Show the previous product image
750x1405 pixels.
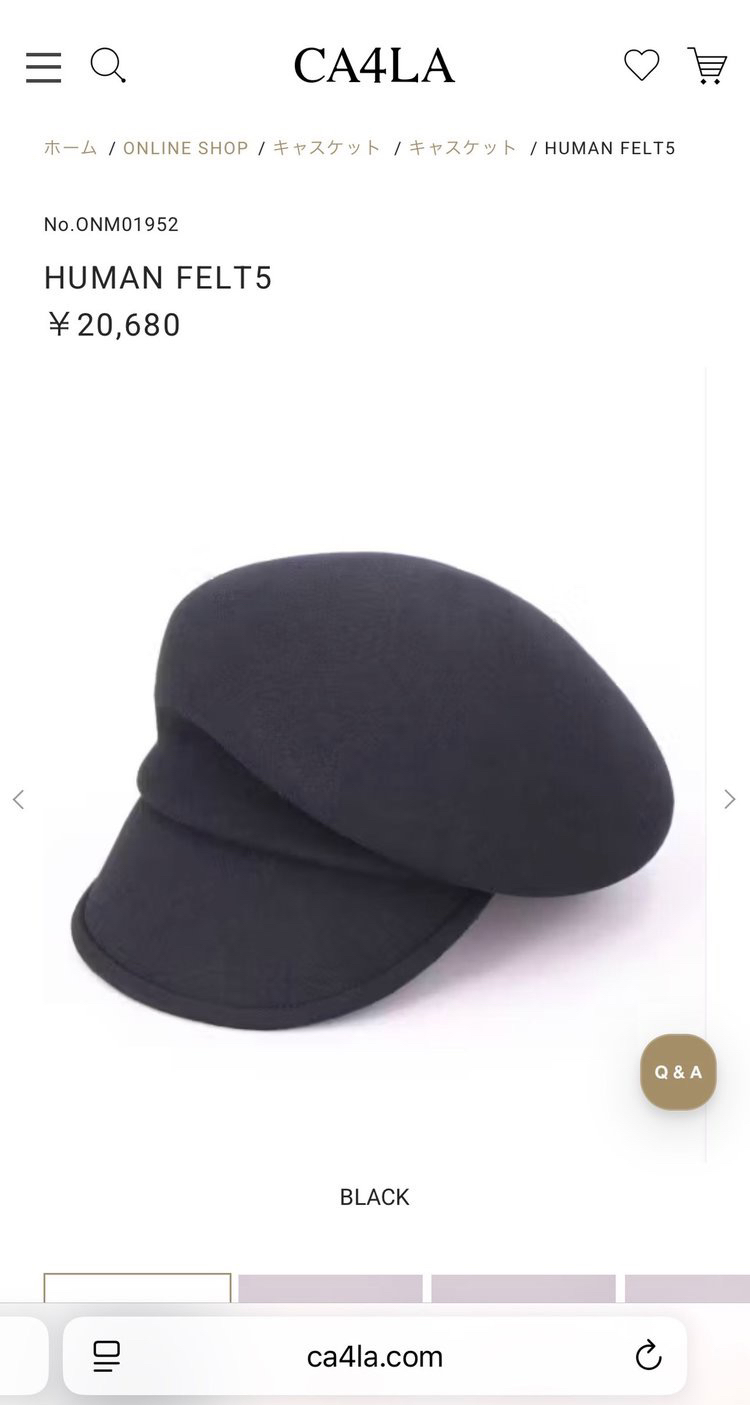18,799
